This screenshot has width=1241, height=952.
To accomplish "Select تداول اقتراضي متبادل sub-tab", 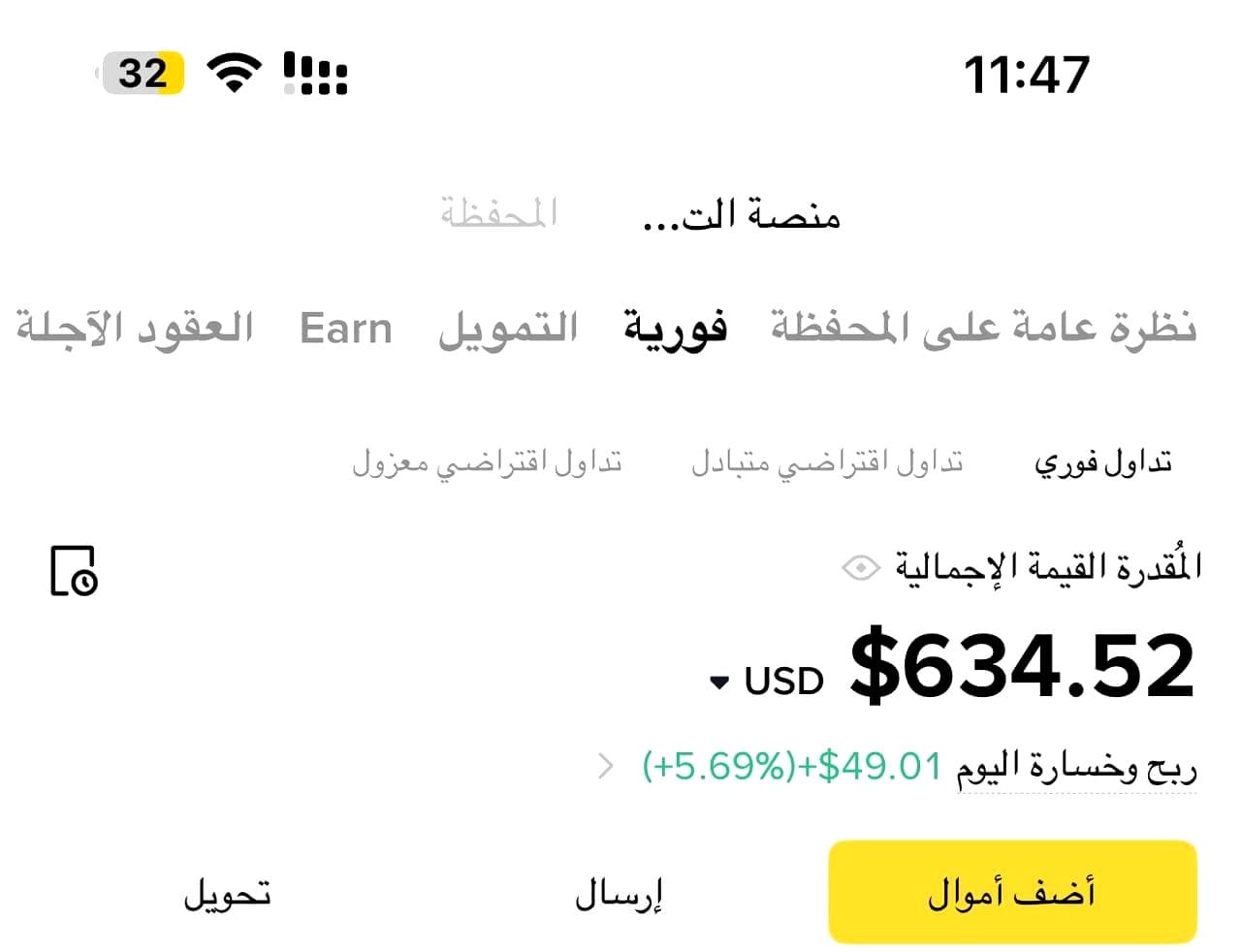I will (x=827, y=463).
